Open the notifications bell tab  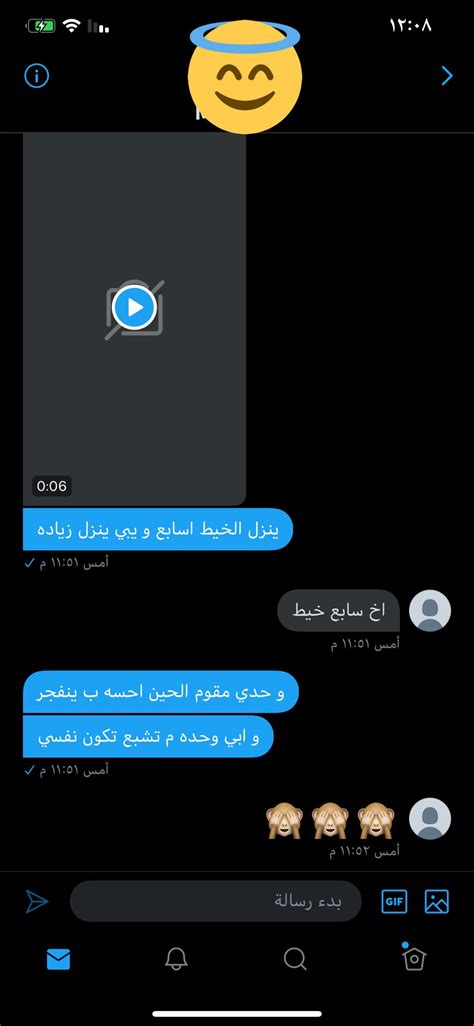[x=175, y=959]
